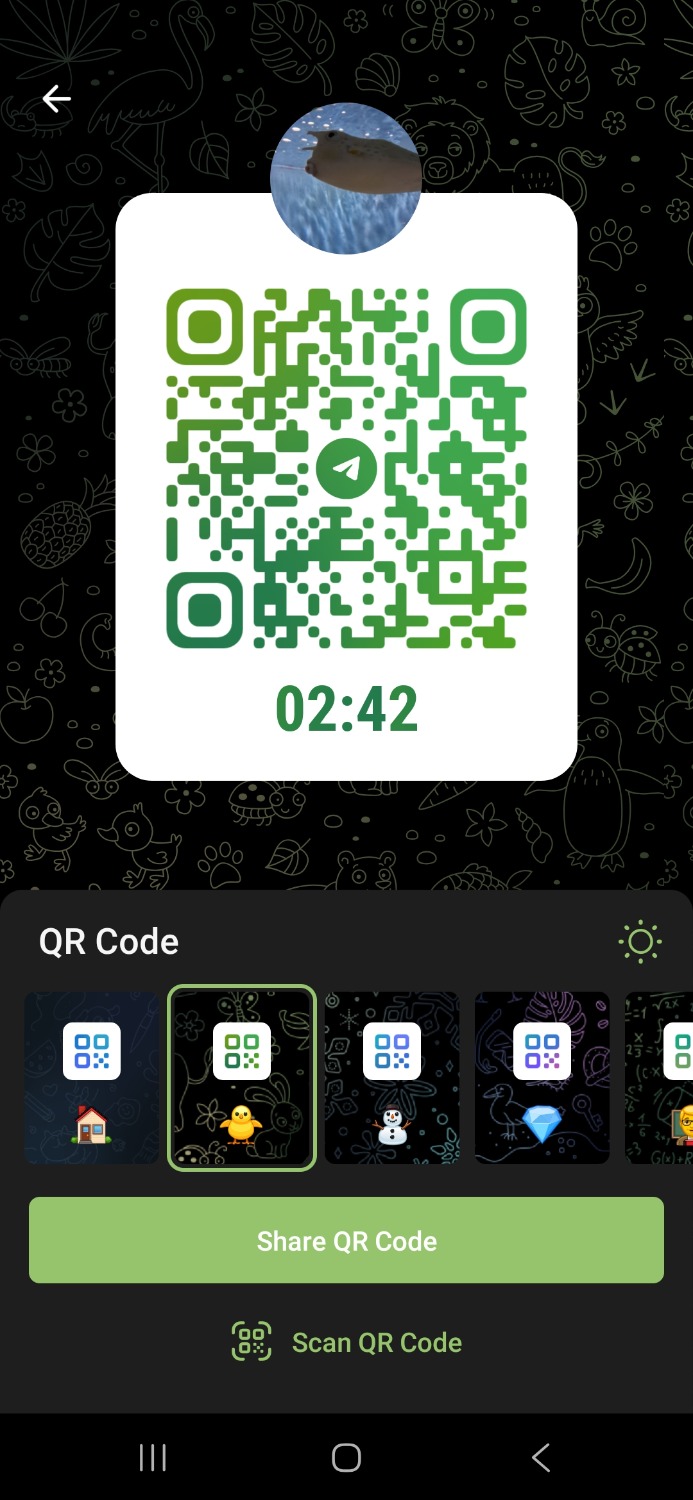Go back using the top arrow
693x1500 pixels.
[57, 99]
